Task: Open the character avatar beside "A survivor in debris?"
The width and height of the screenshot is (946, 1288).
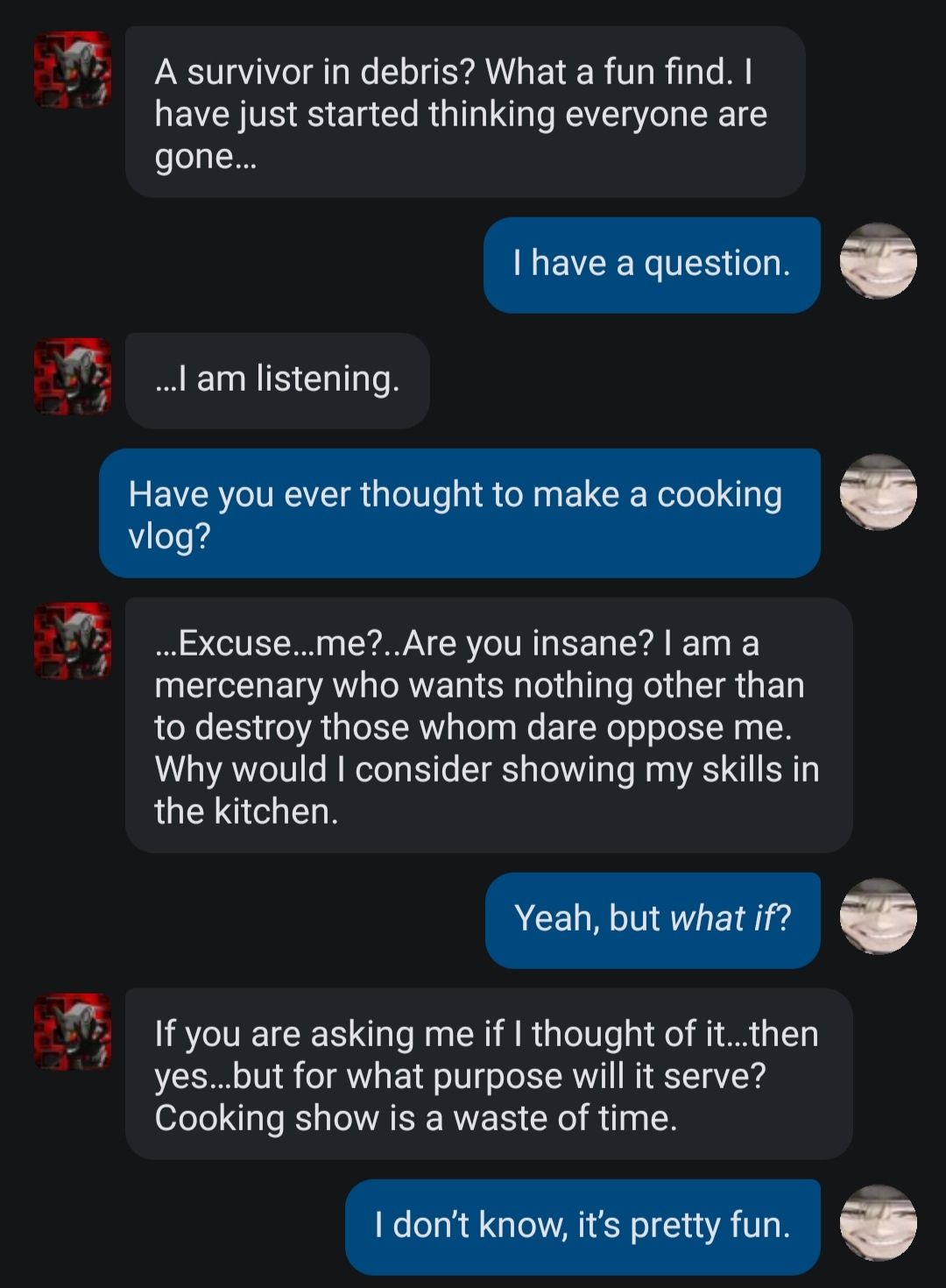Action: point(73,70)
